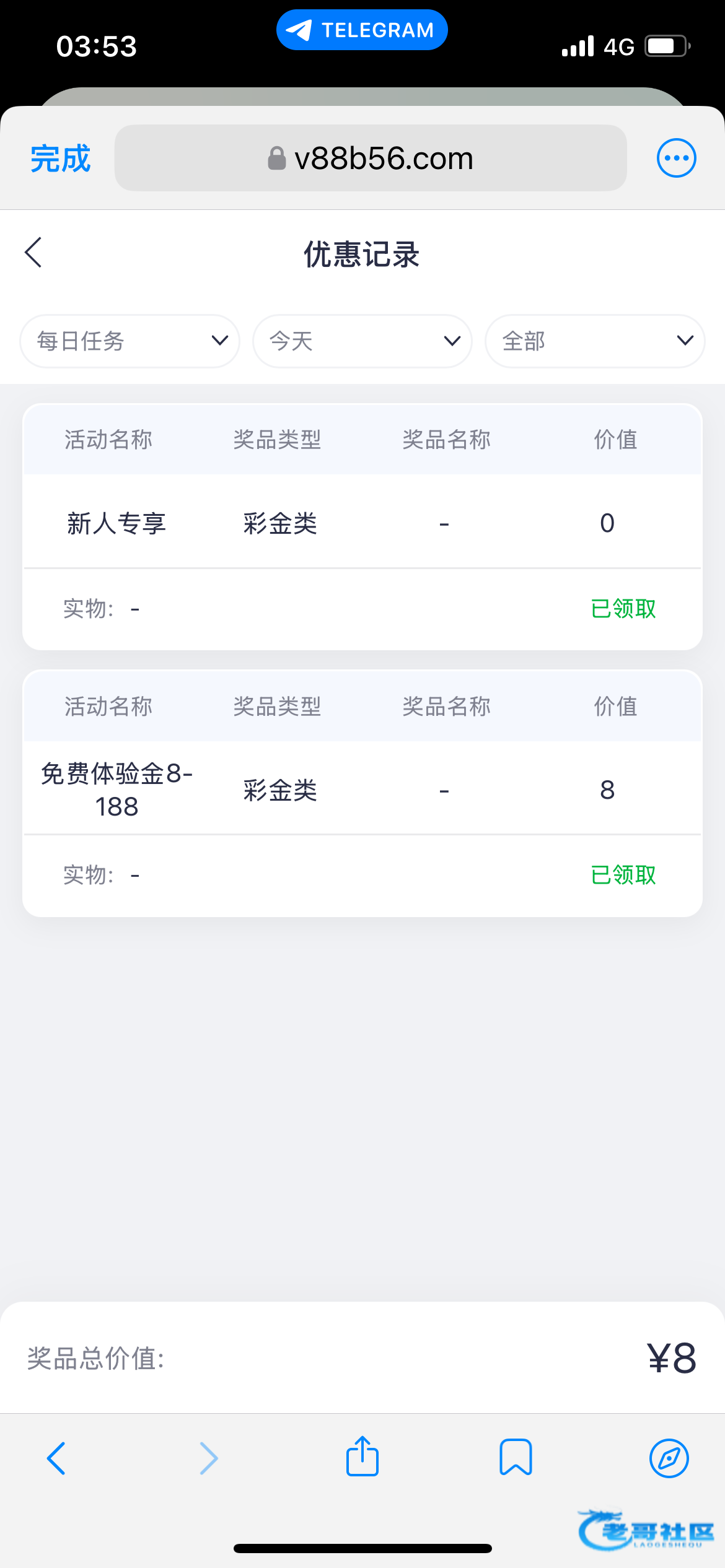
Task: Open page in Safari via compass icon
Action: point(669,1458)
